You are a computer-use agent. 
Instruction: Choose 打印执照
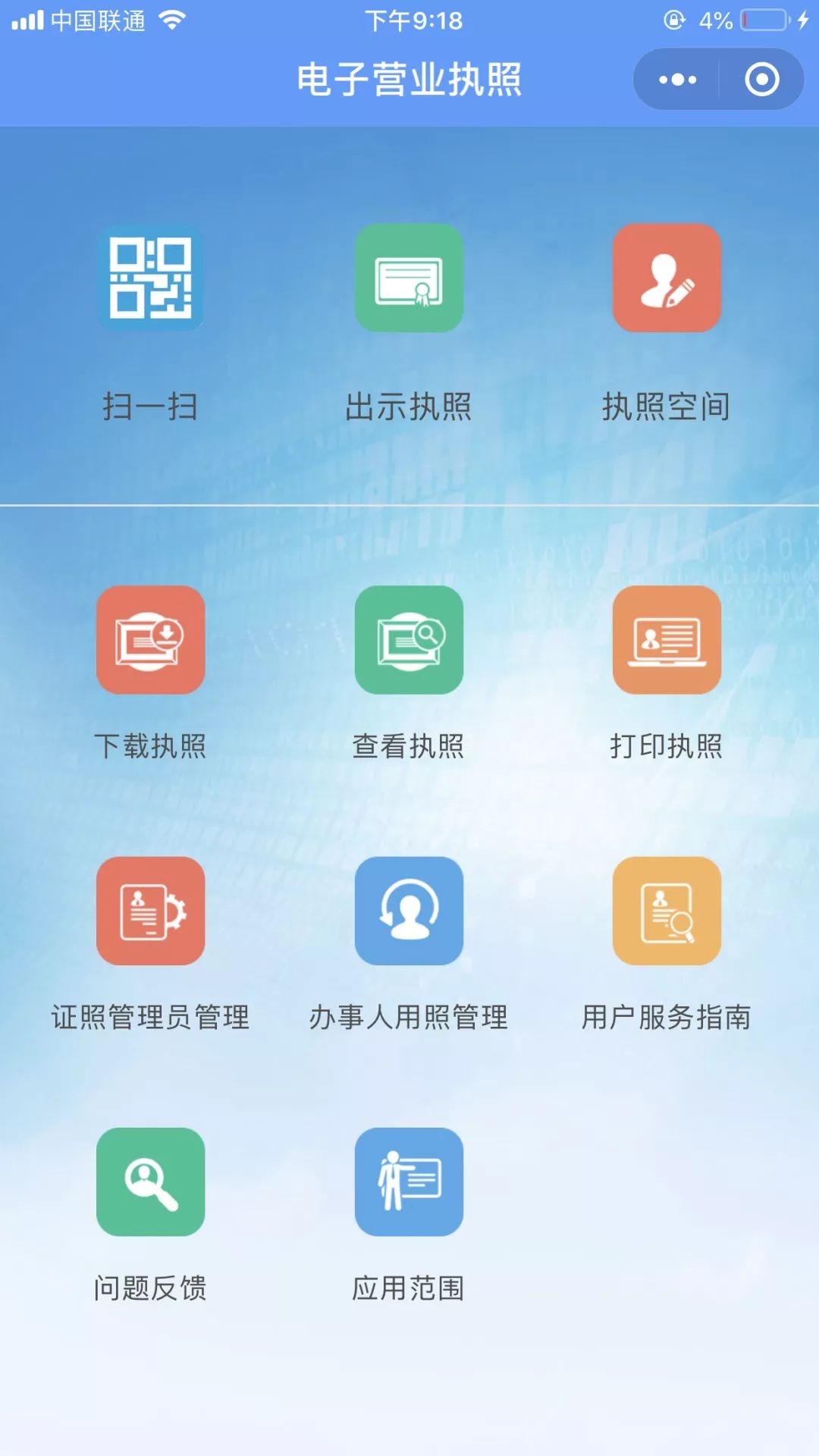click(x=667, y=640)
